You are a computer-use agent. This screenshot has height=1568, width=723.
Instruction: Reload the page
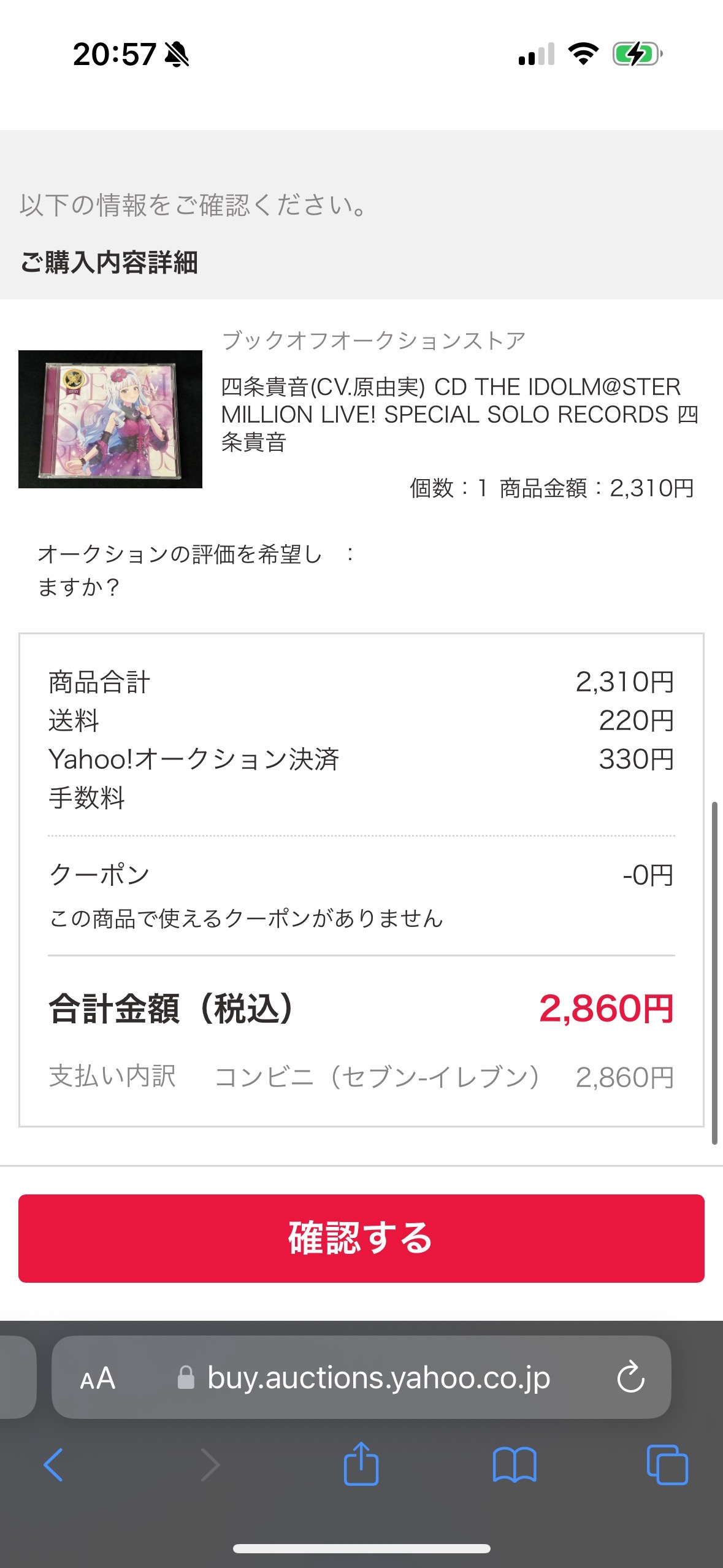(x=630, y=1378)
